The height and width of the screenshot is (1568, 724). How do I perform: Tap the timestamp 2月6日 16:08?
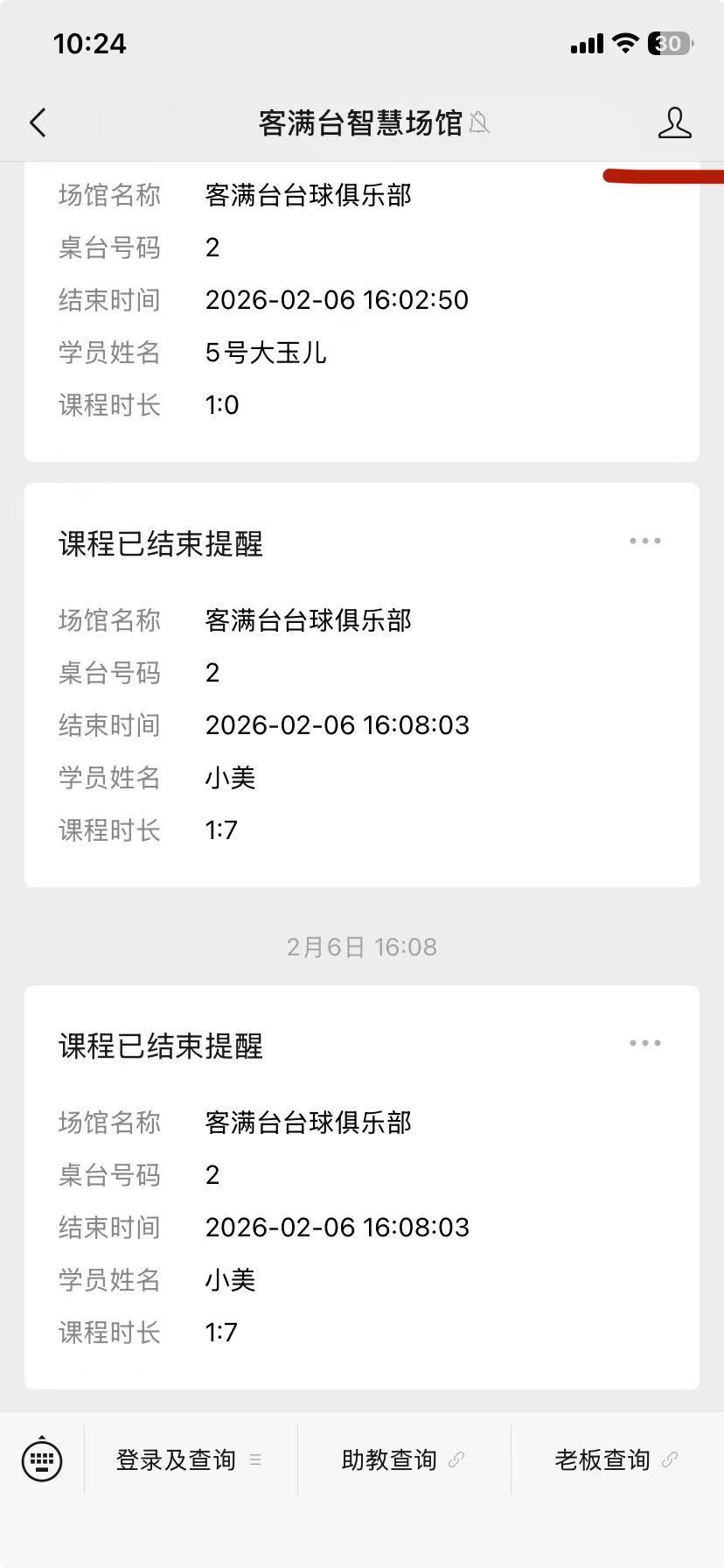tap(362, 946)
